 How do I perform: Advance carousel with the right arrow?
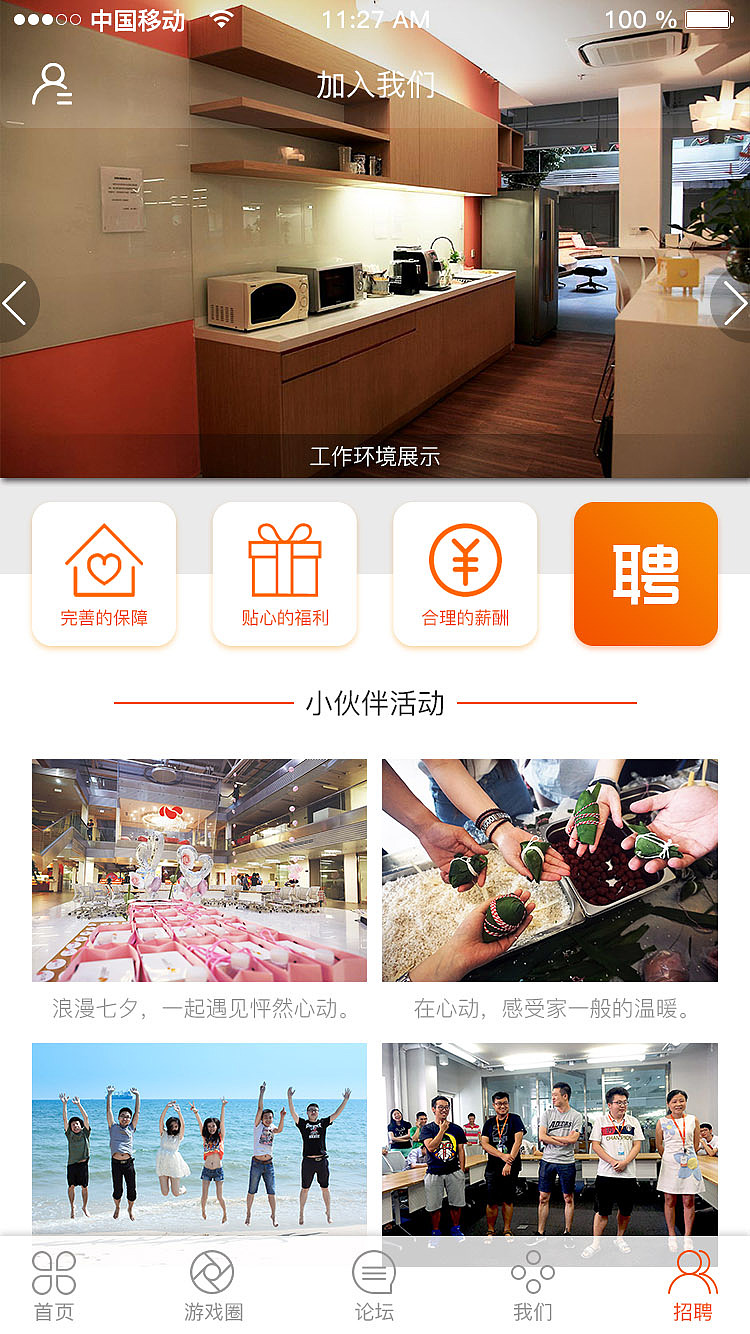[x=735, y=303]
